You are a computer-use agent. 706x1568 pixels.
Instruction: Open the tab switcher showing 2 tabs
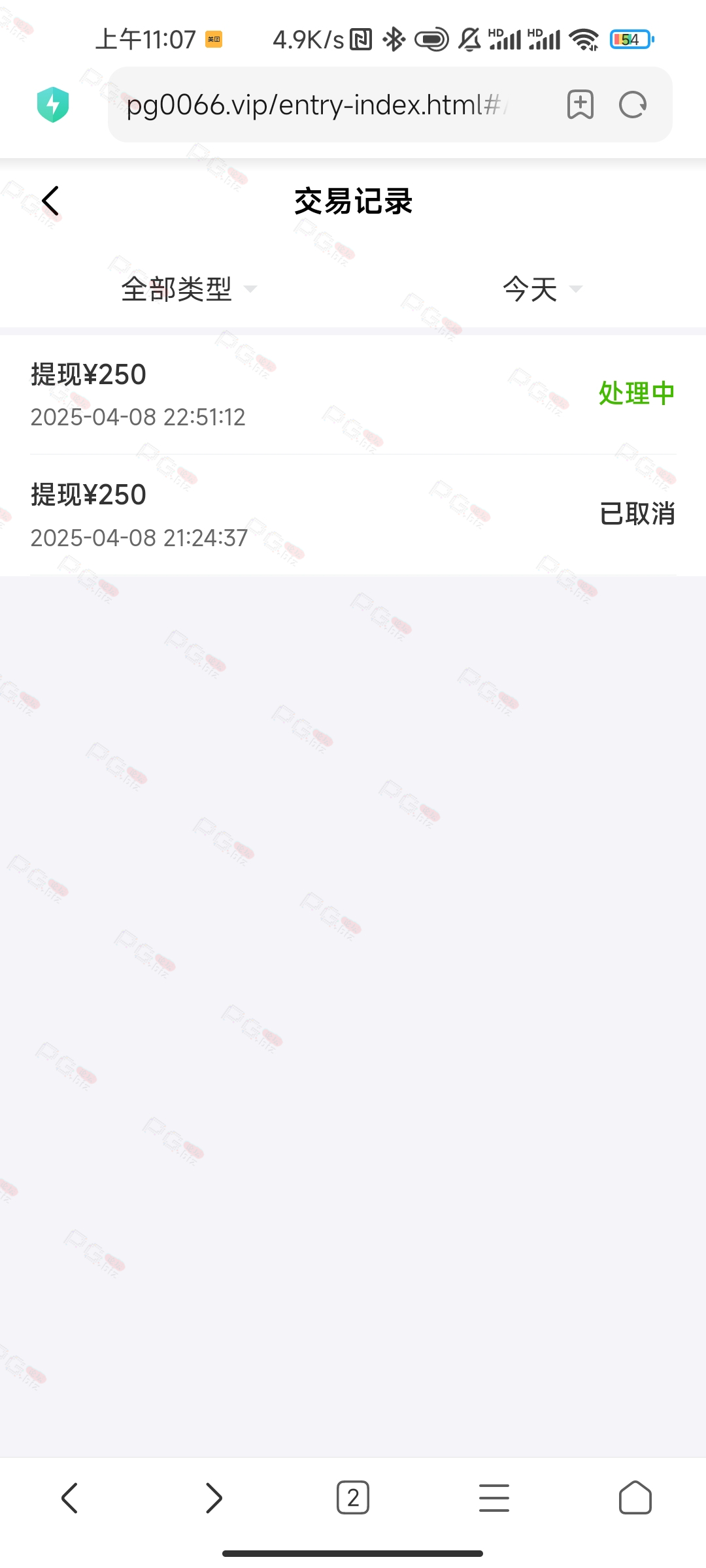[353, 1497]
